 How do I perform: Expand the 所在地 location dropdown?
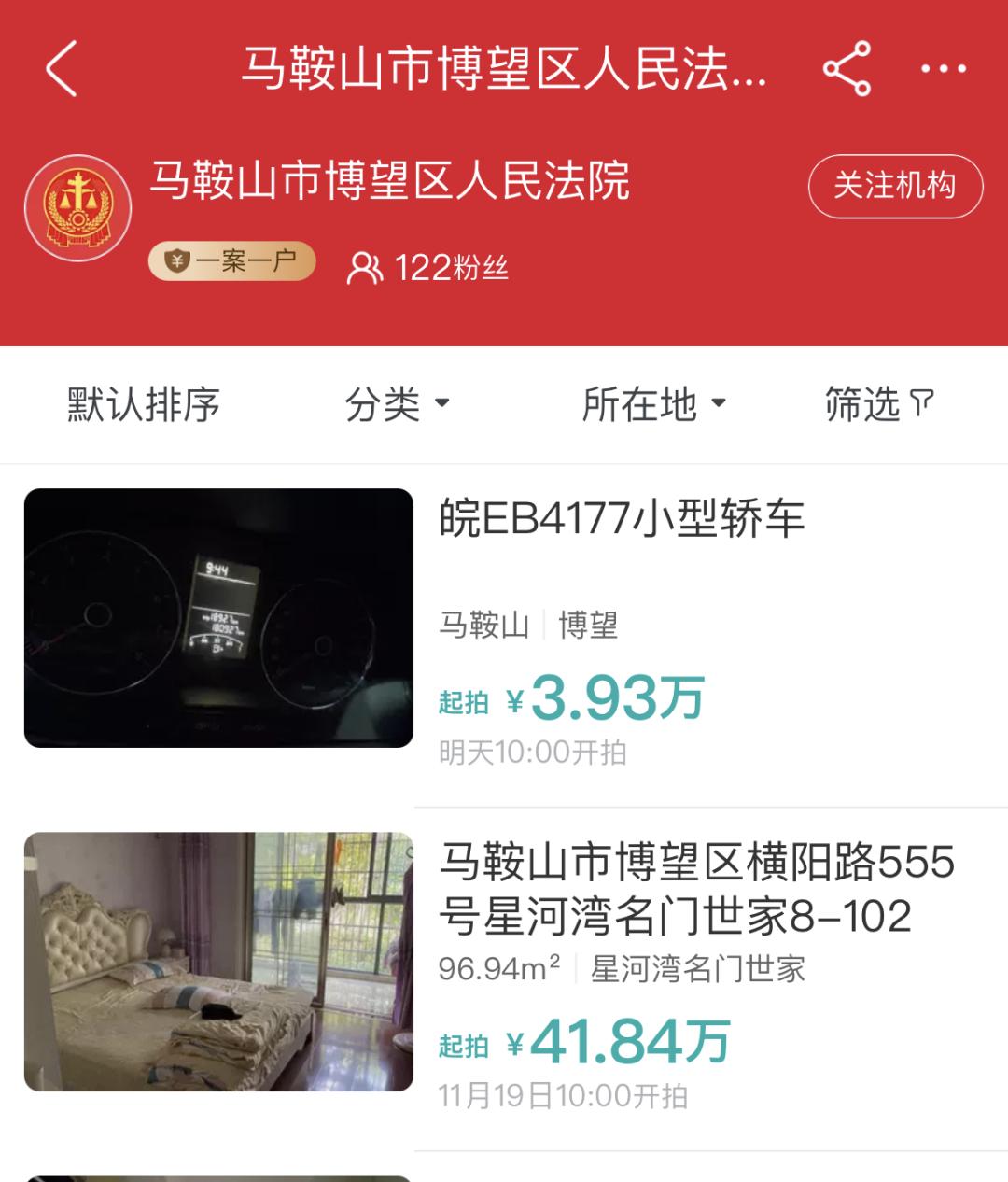(x=653, y=404)
